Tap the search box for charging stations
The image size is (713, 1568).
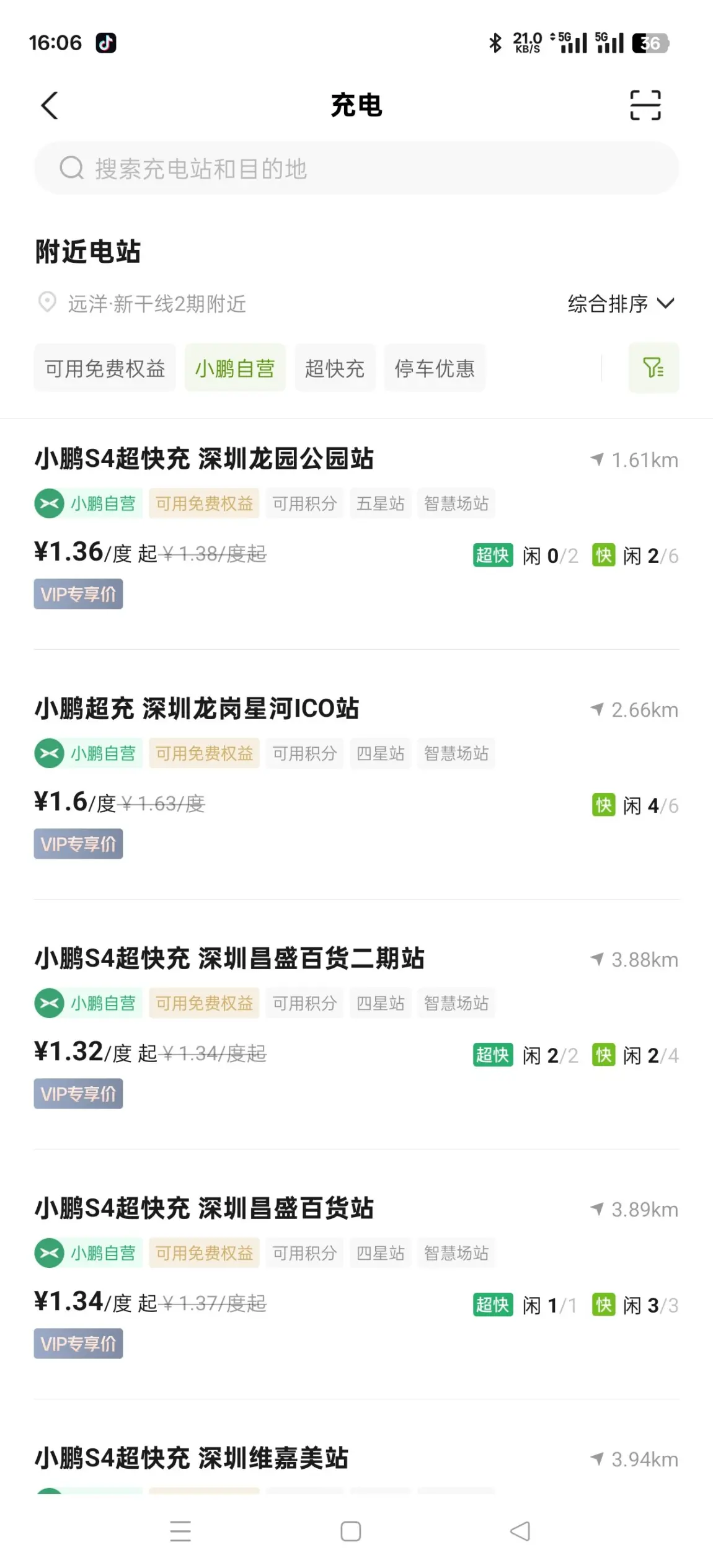point(356,168)
